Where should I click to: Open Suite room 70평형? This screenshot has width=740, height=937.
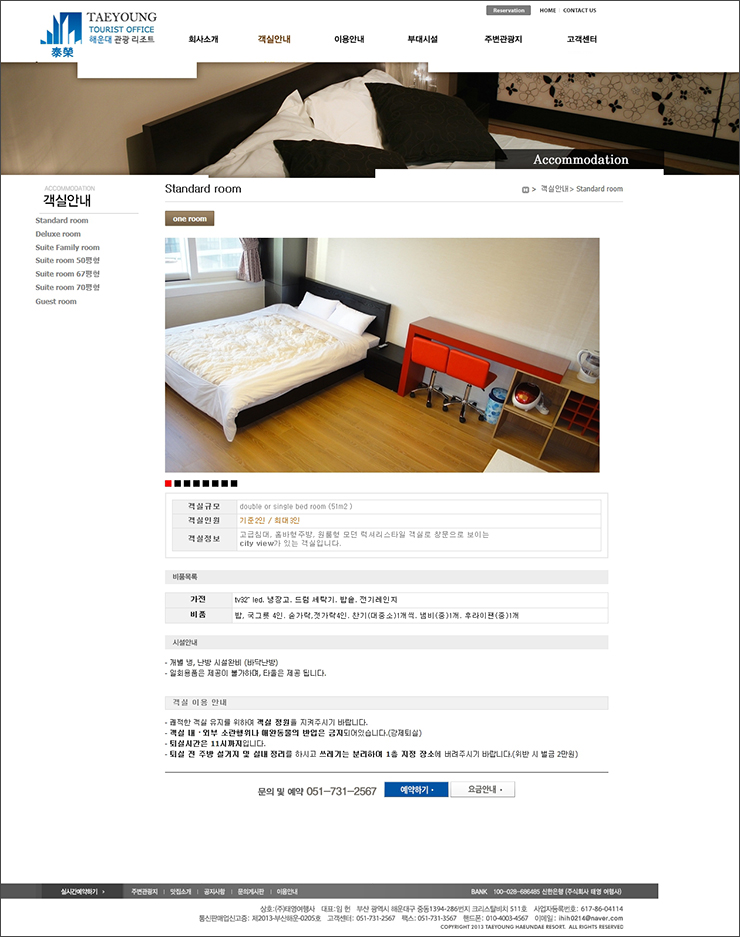[68, 287]
